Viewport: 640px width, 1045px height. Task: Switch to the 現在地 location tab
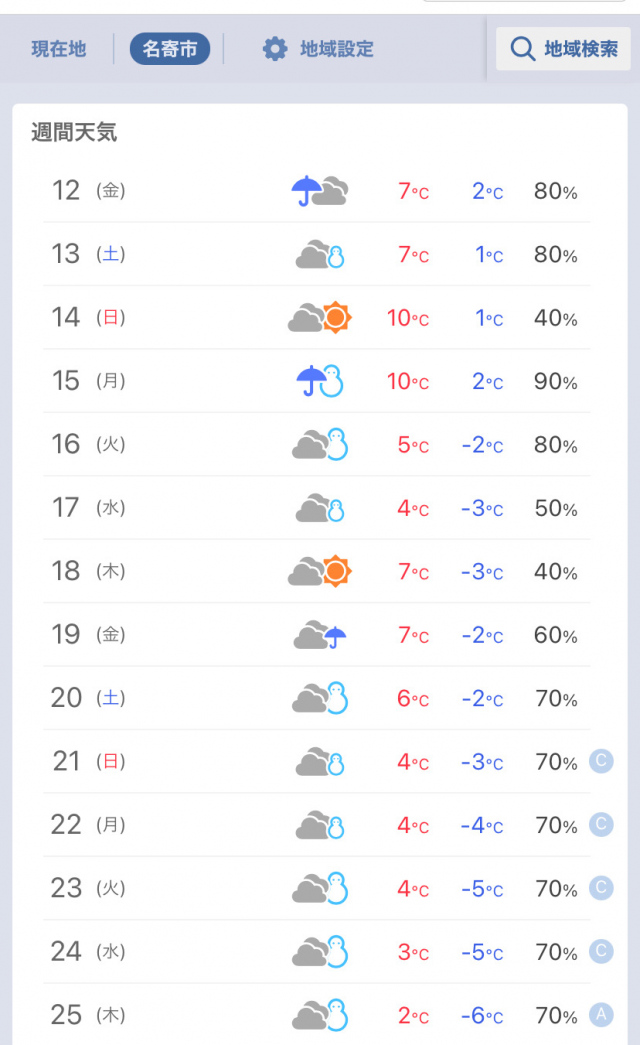tap(59, 49)
